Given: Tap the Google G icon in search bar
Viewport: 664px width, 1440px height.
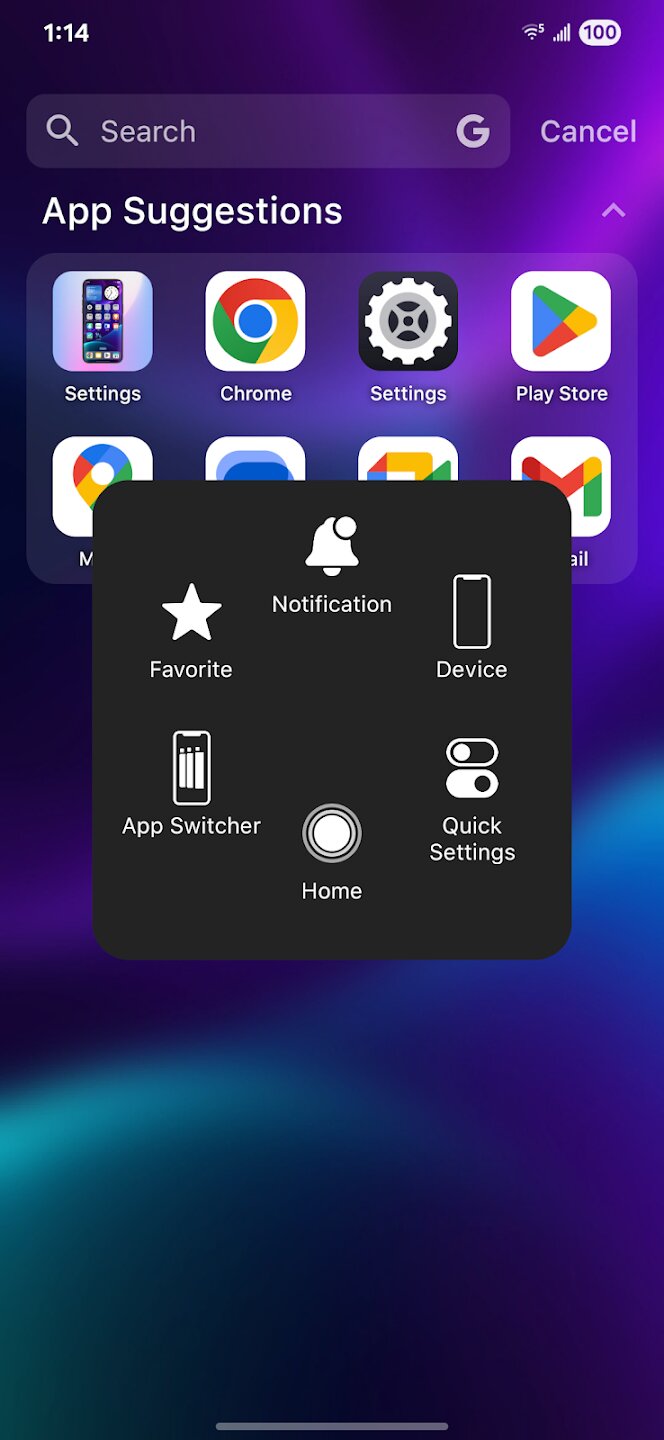Looking at the screenshot, I should (x=473, y=131).
